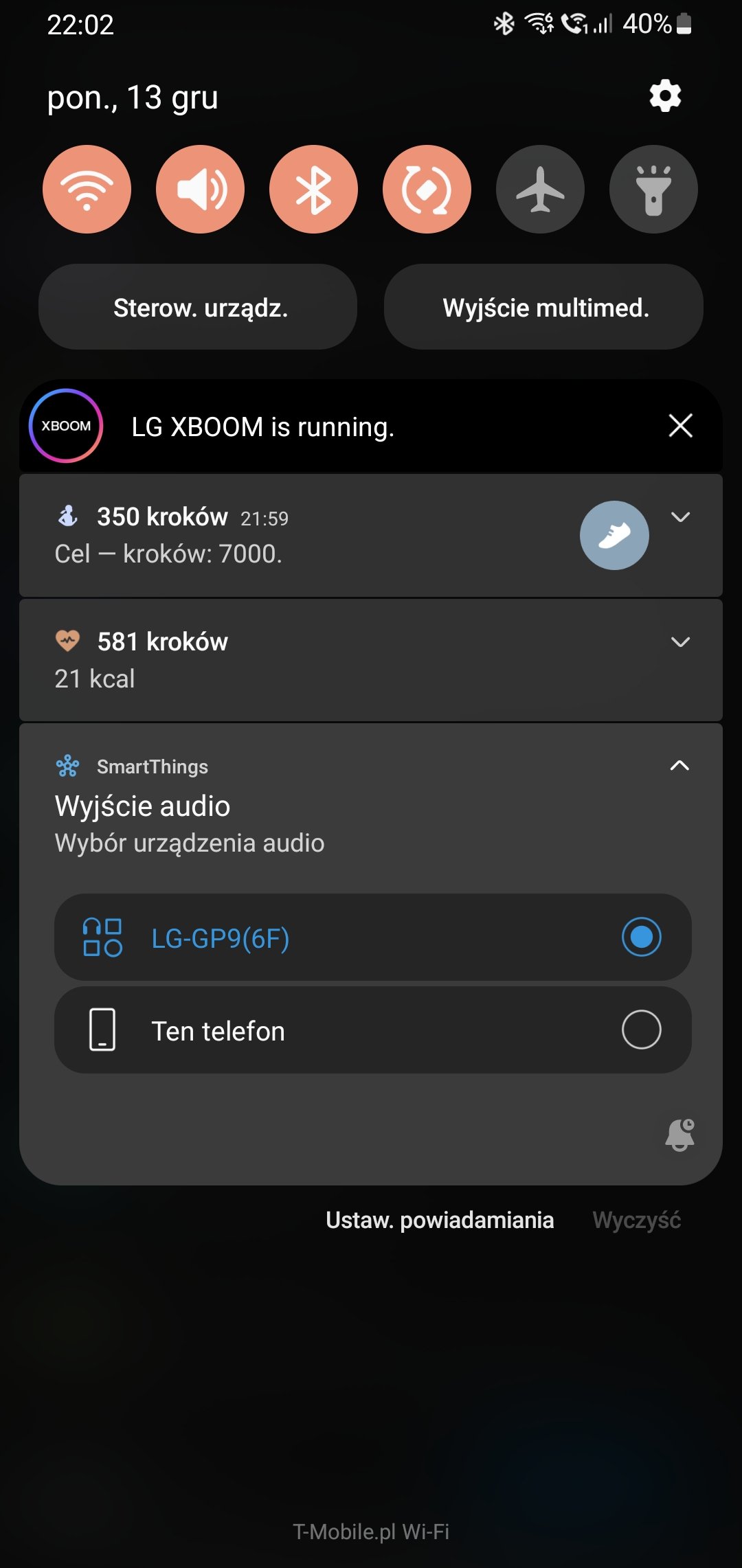Collapse the SmartThings notification
742x1568 pixels.
(679, 766)
